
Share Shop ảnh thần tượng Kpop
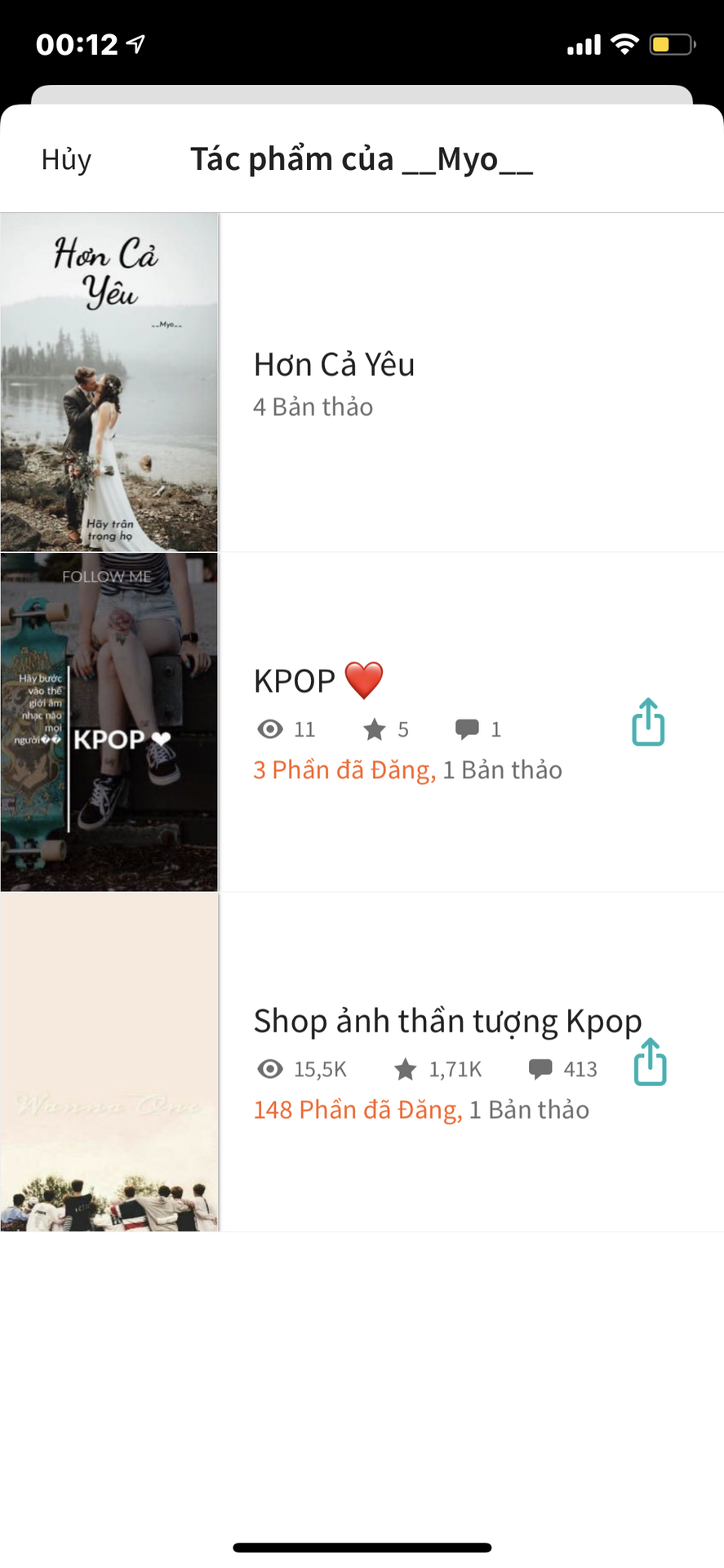click(x=650, y=1062)
